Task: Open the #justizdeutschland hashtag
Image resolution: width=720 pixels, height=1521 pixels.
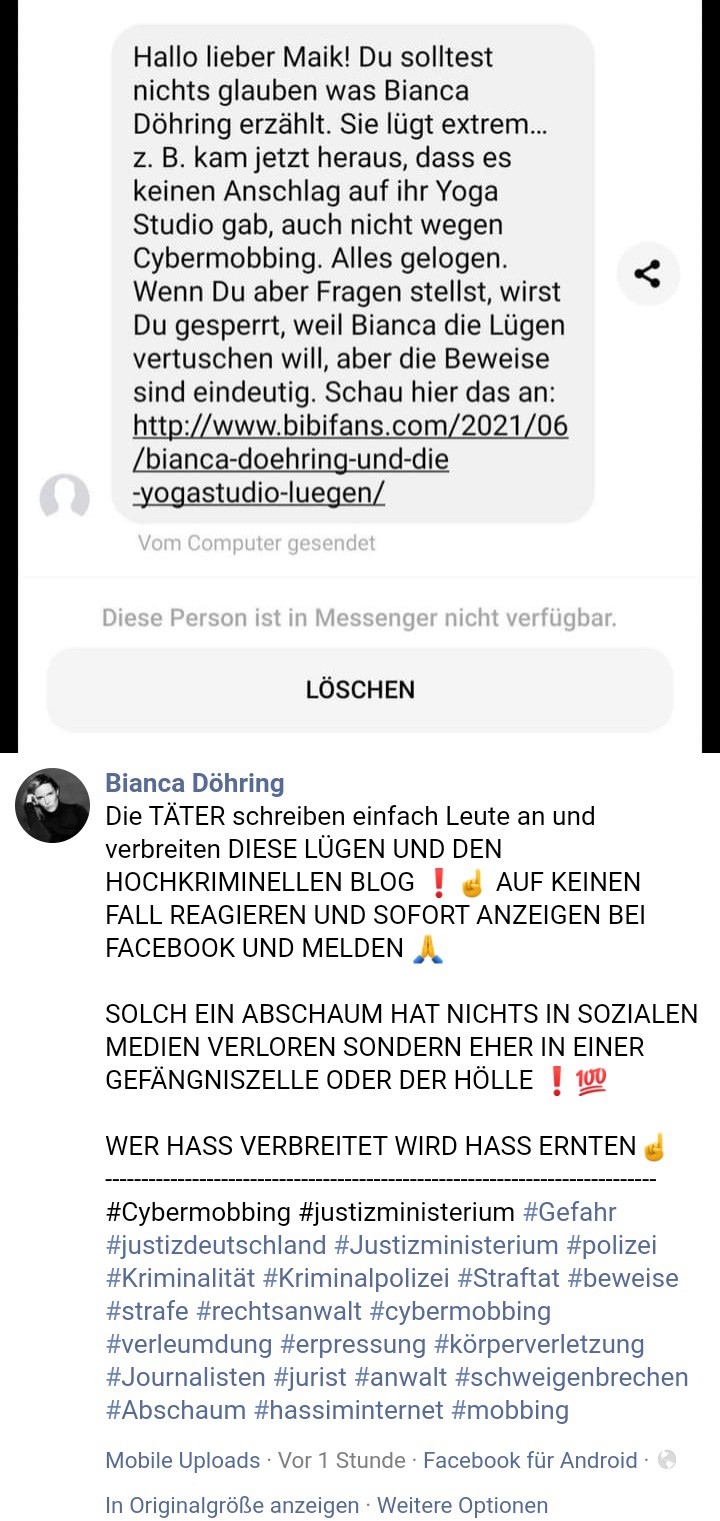Action: point(216,1245)
